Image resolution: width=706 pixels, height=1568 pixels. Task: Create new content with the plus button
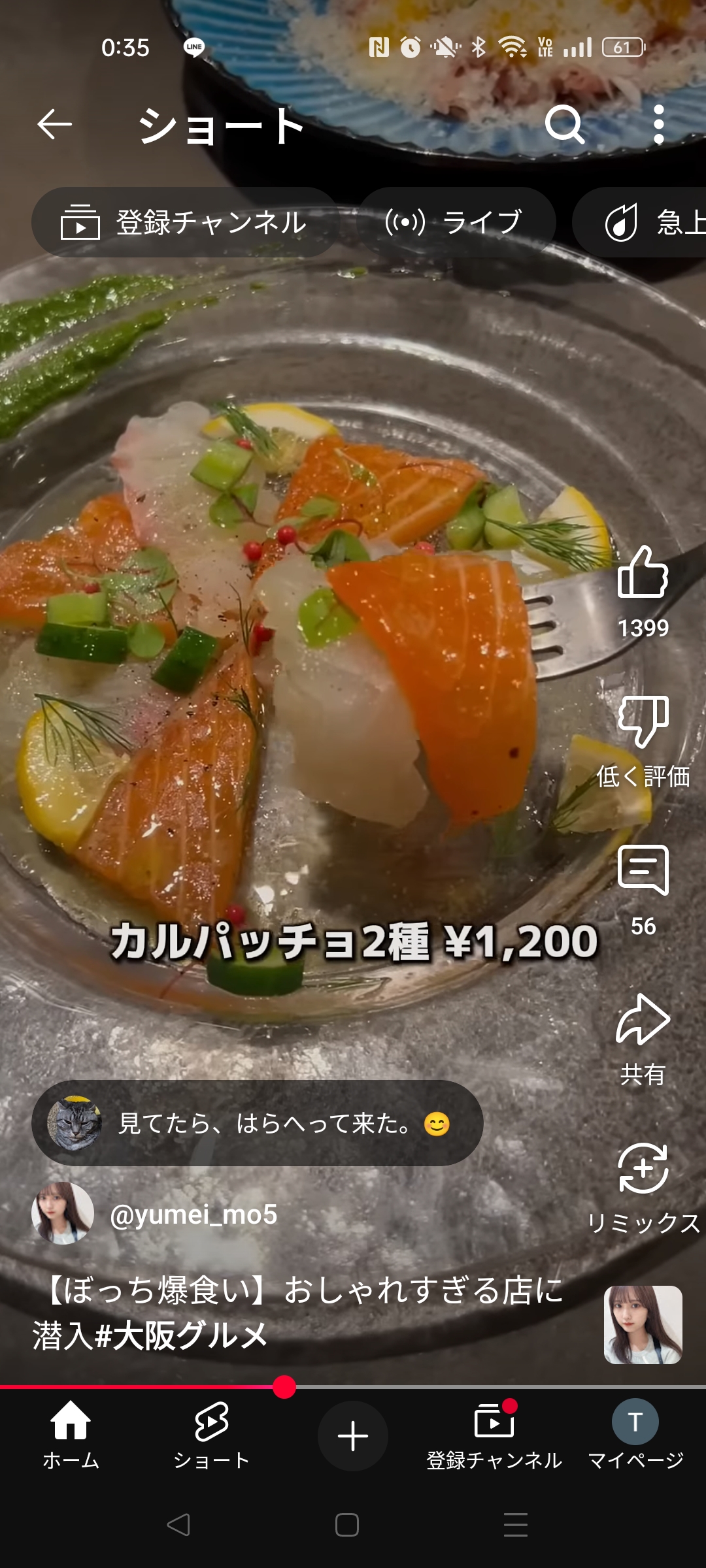point(353,1436)
